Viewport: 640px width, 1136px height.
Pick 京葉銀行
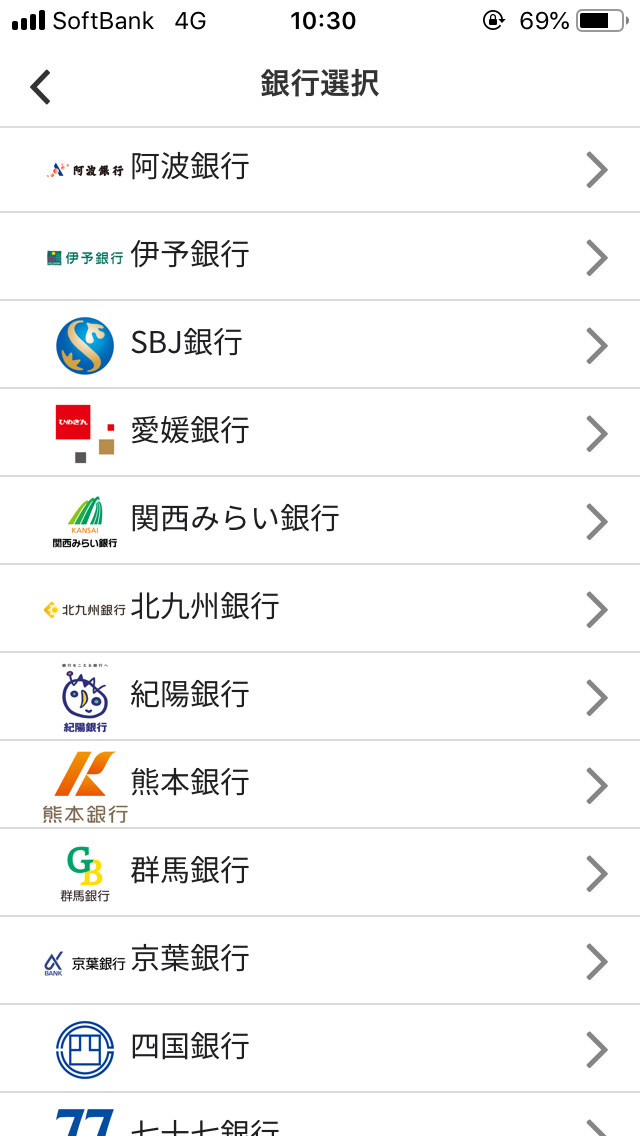click(320, 961)
